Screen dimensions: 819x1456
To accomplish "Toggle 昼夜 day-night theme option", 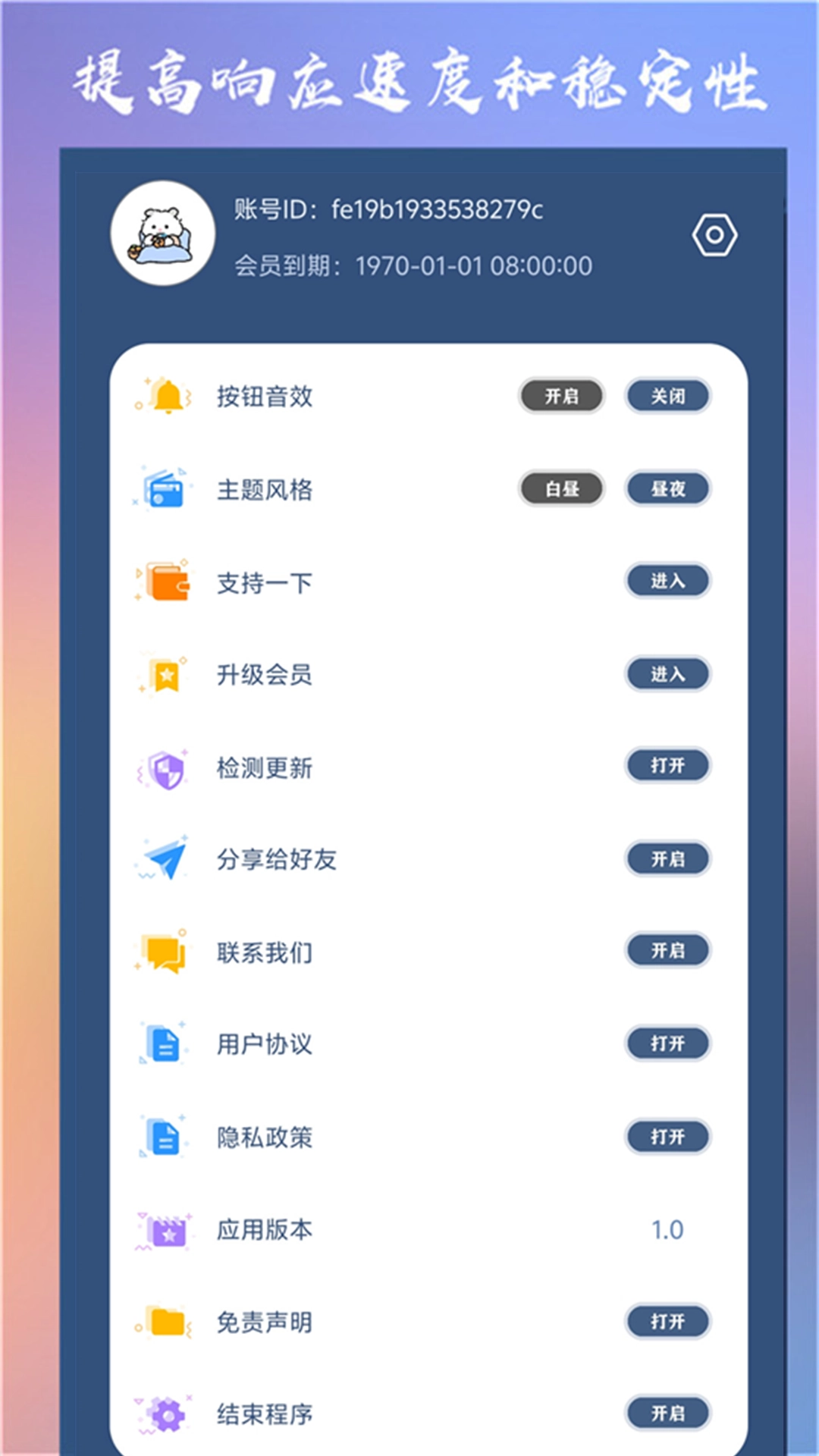I will pos(668,489).
